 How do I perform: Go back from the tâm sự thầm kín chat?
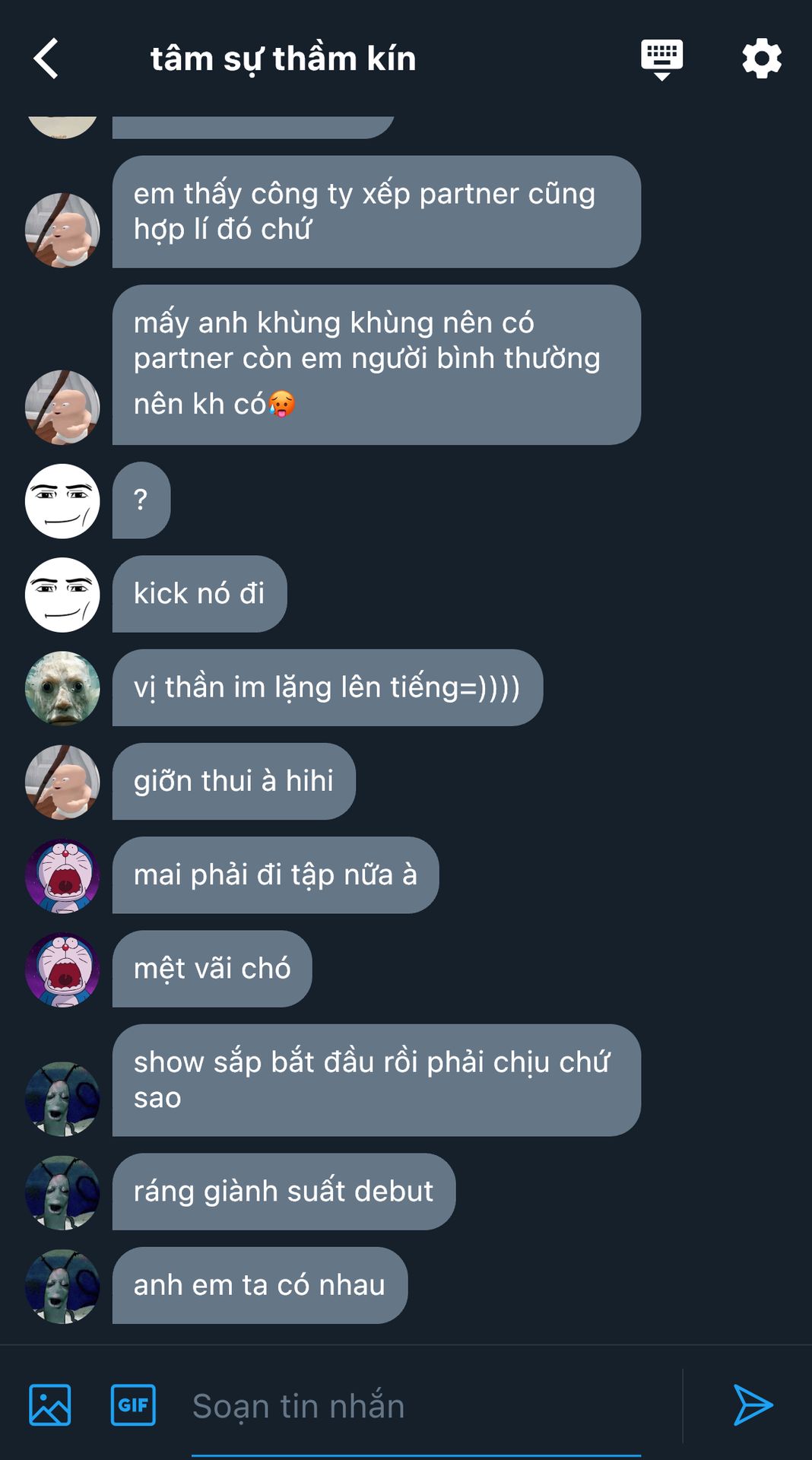46,59
